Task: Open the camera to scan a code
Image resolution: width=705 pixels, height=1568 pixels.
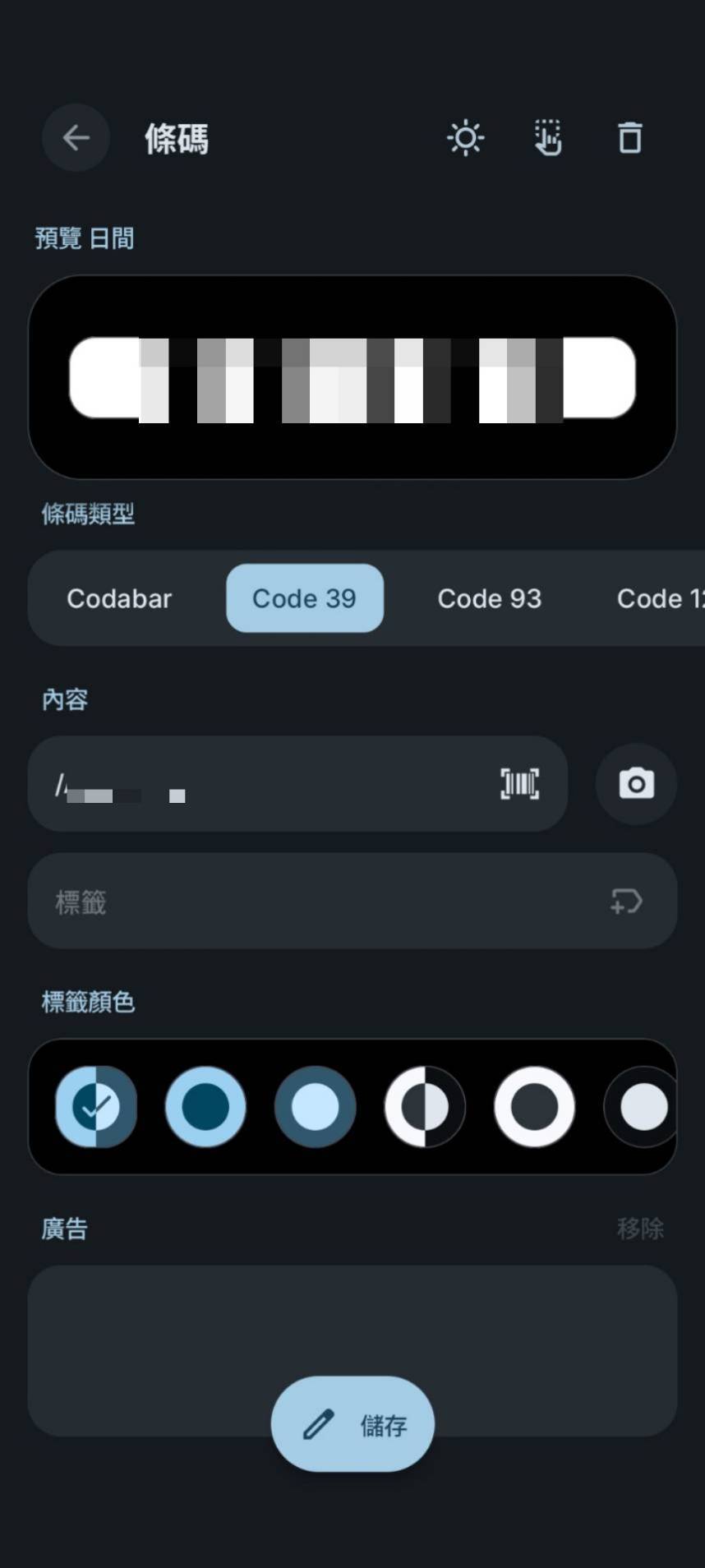Action: coord(636,784)
